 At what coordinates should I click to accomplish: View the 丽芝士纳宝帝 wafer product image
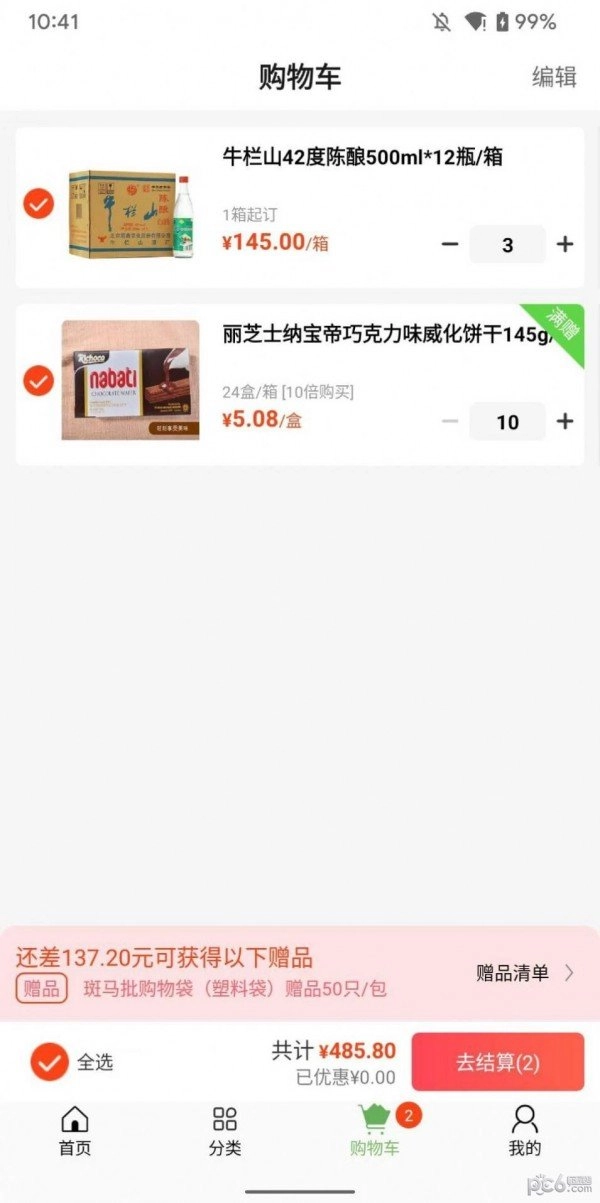[130, 380]
